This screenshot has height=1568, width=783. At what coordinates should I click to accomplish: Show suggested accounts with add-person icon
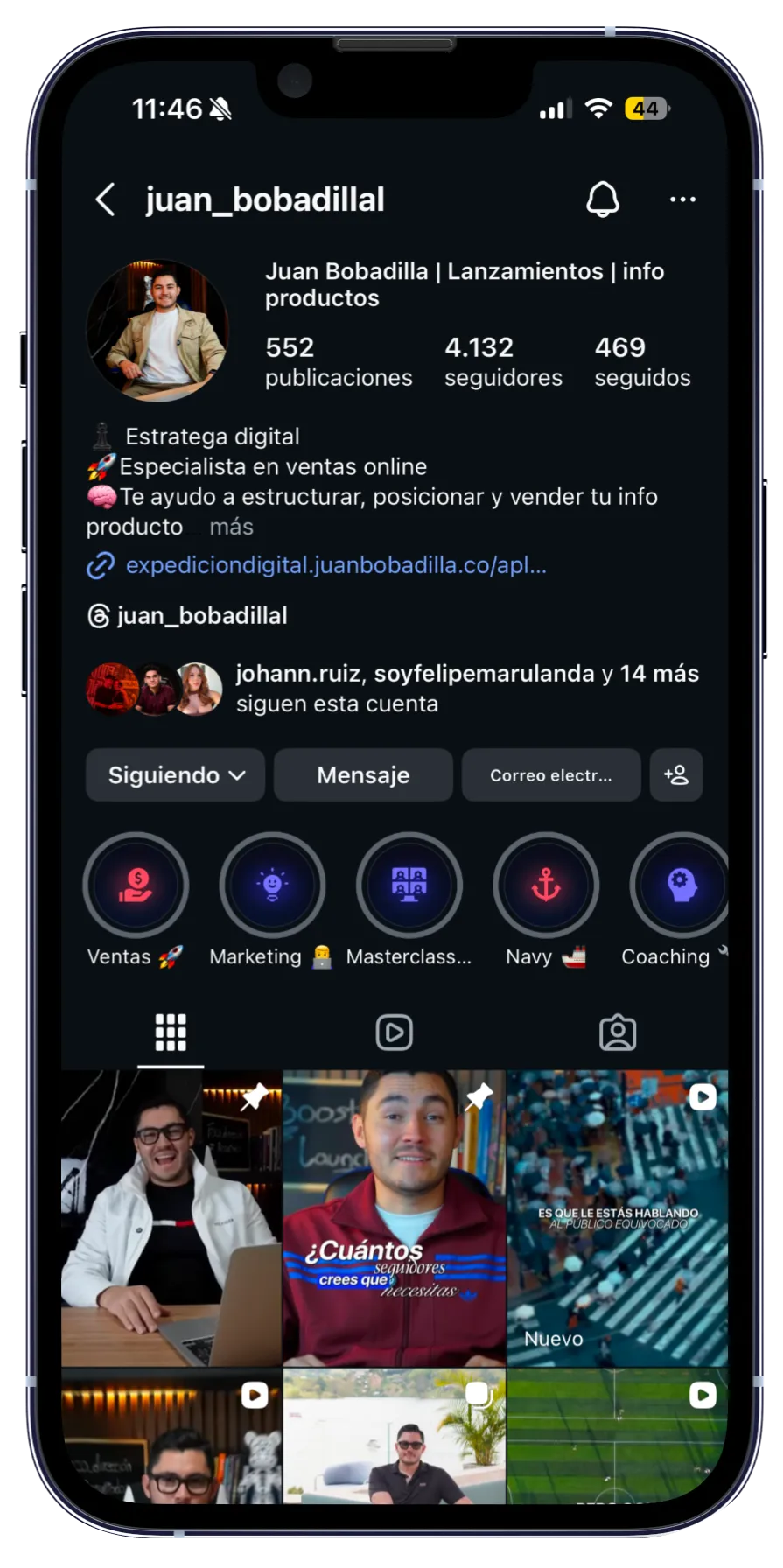[x=676, y=775]
